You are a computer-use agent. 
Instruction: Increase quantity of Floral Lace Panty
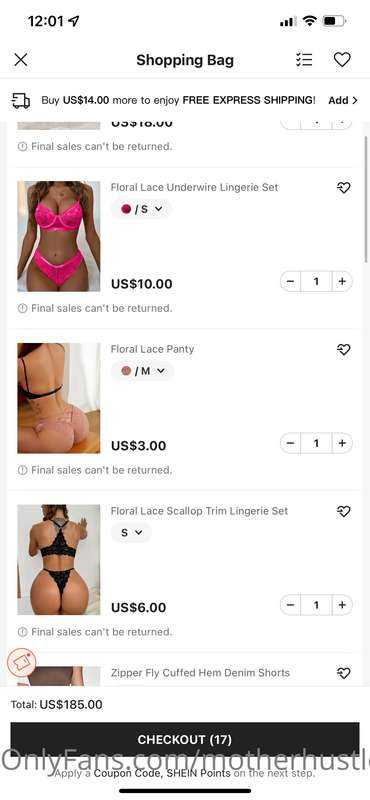coord(342,443)
